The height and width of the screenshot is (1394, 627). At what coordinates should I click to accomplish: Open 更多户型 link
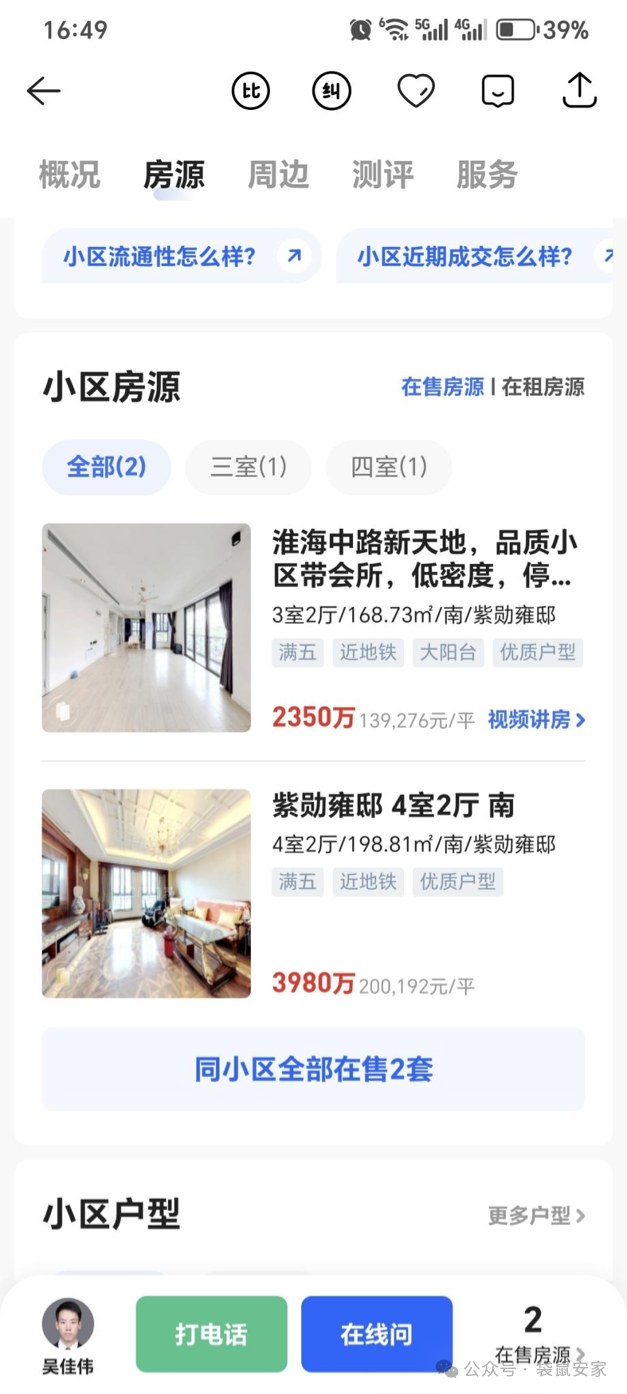536,1216
